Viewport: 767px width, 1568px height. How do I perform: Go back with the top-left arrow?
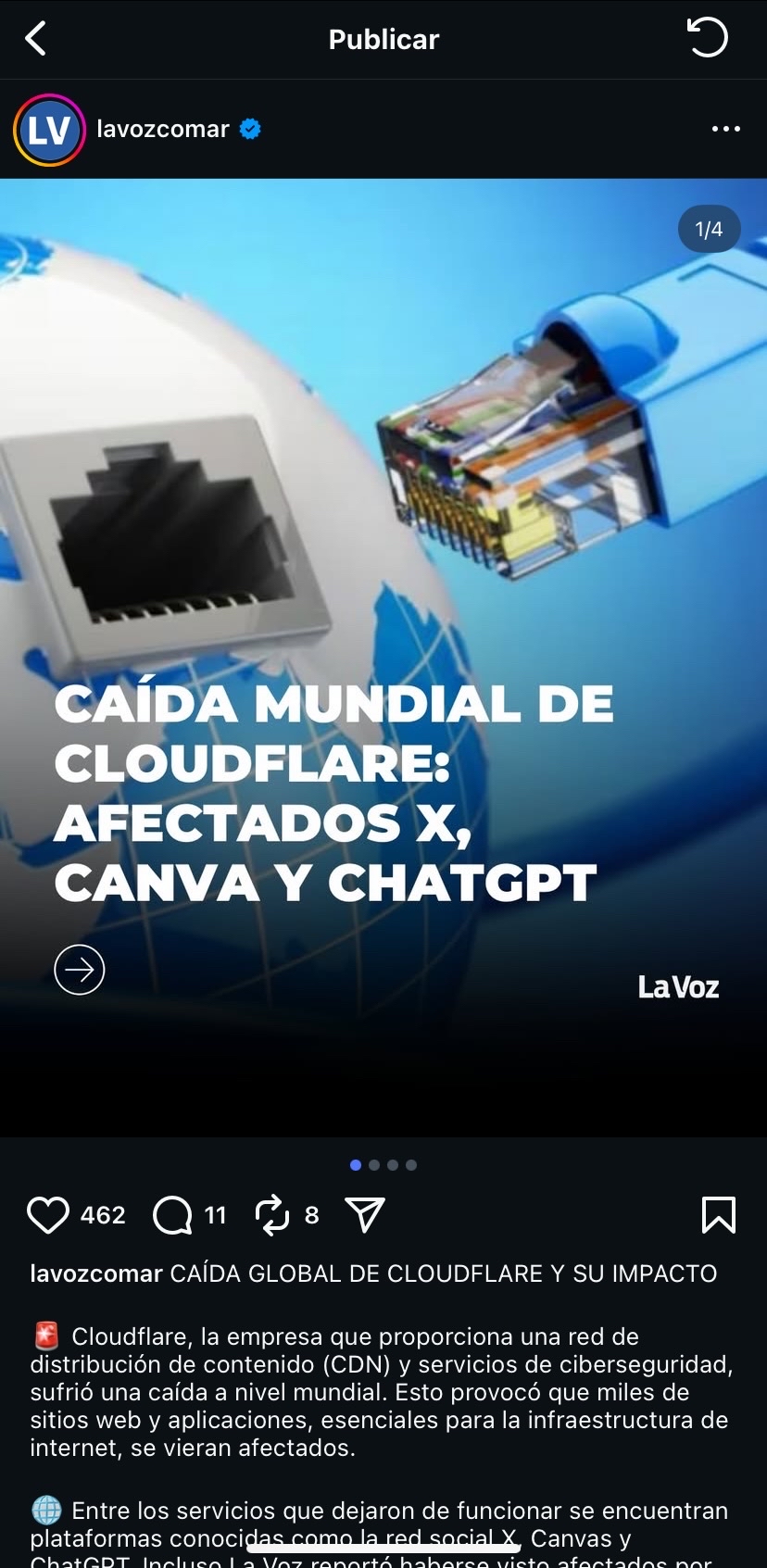point(36,39)
